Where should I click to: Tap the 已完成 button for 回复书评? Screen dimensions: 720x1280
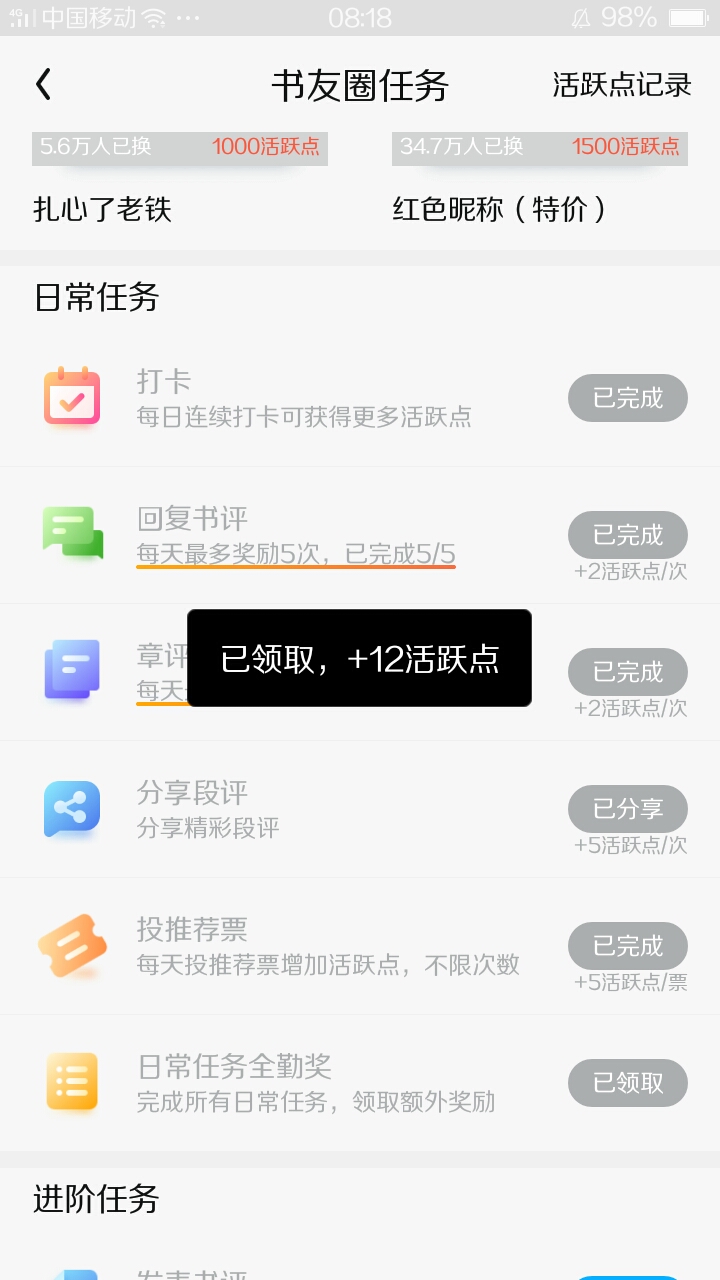[628, 535]
